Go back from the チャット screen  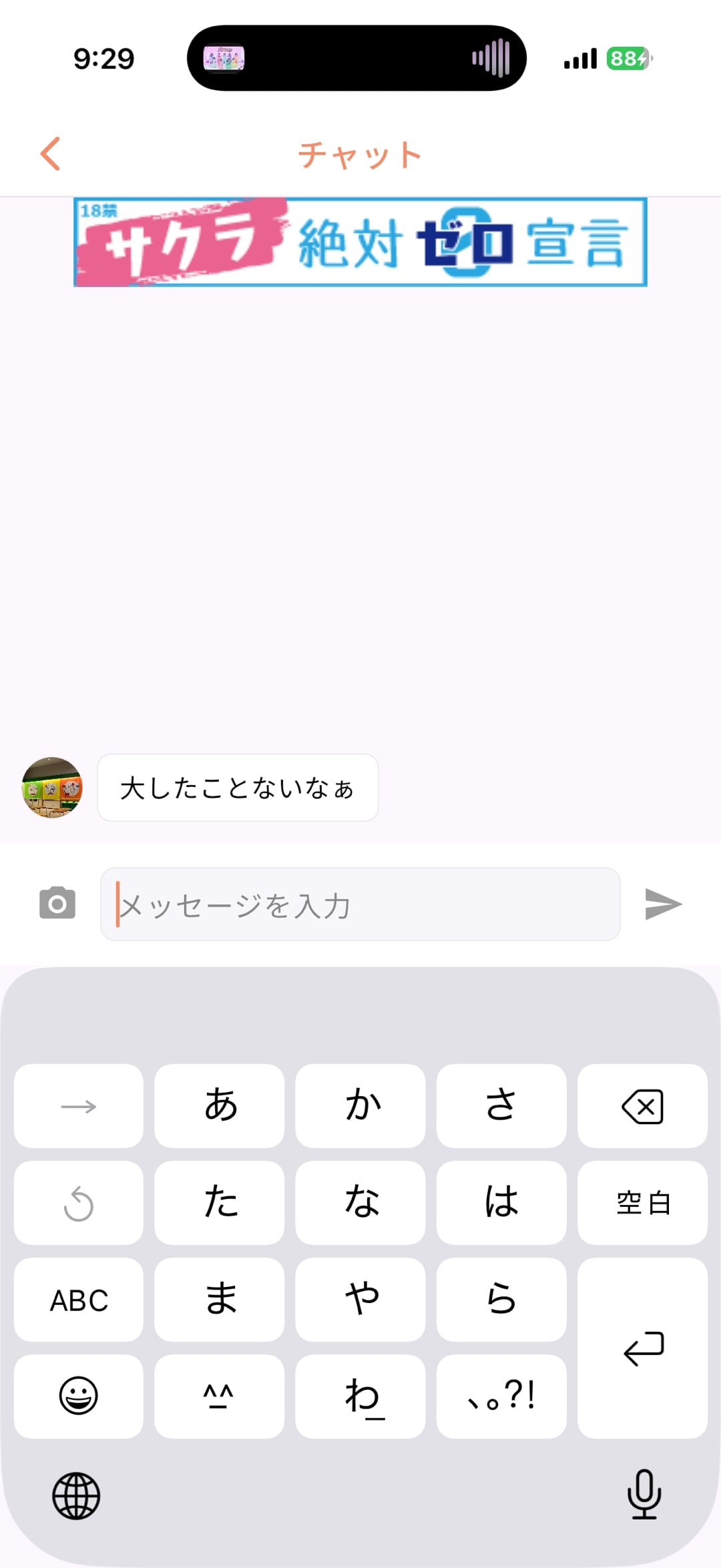click(x=51, y=154)
